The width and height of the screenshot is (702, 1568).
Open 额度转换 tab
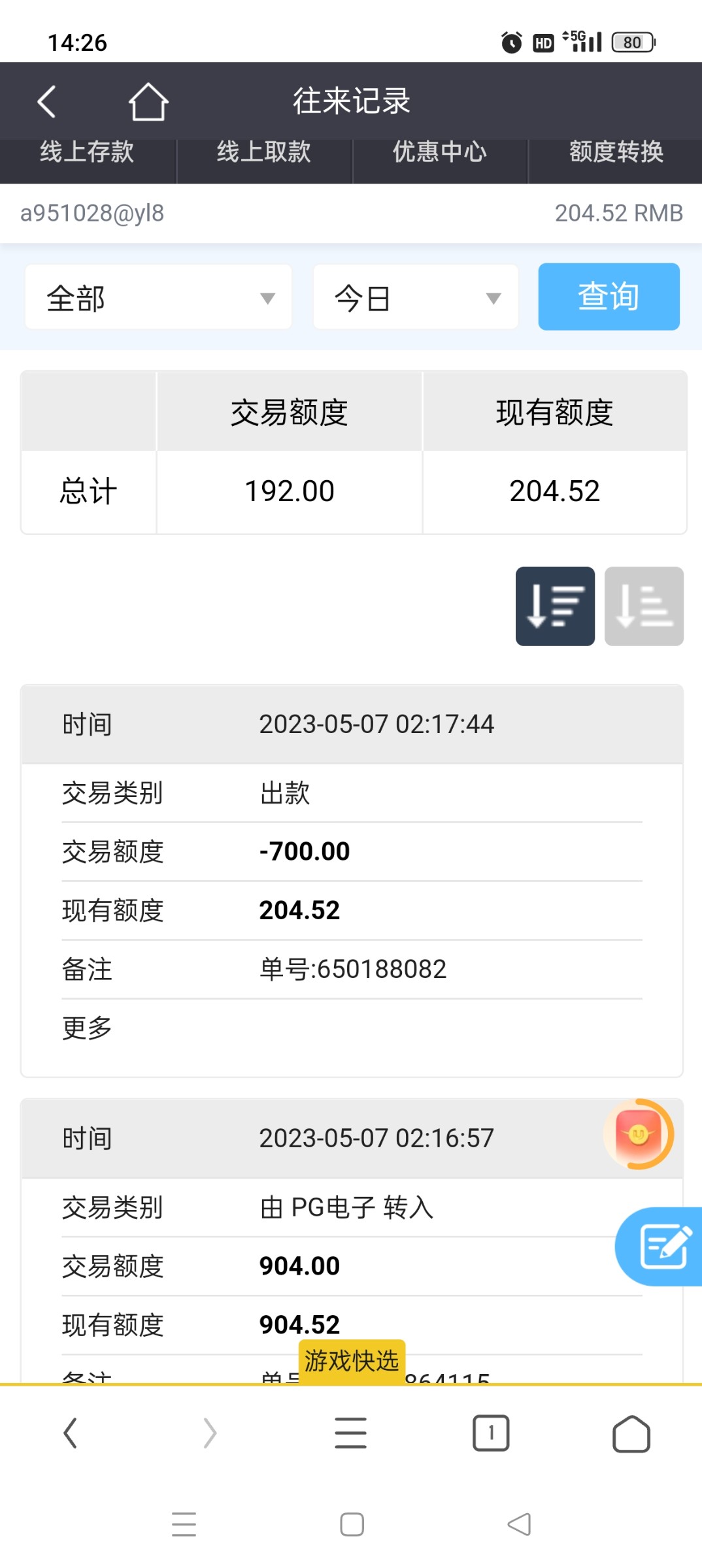[616, 153]
